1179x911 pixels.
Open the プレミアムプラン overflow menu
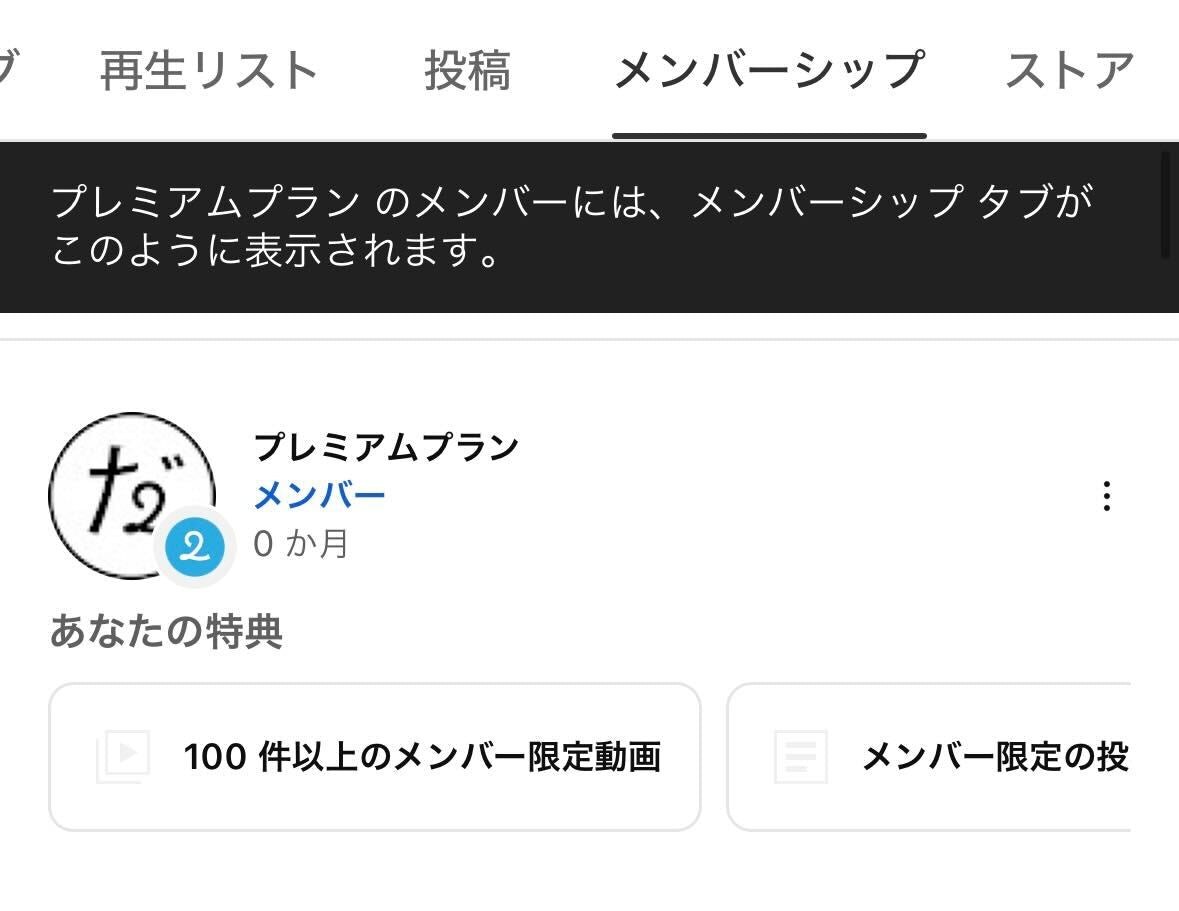click(1106, 496)
